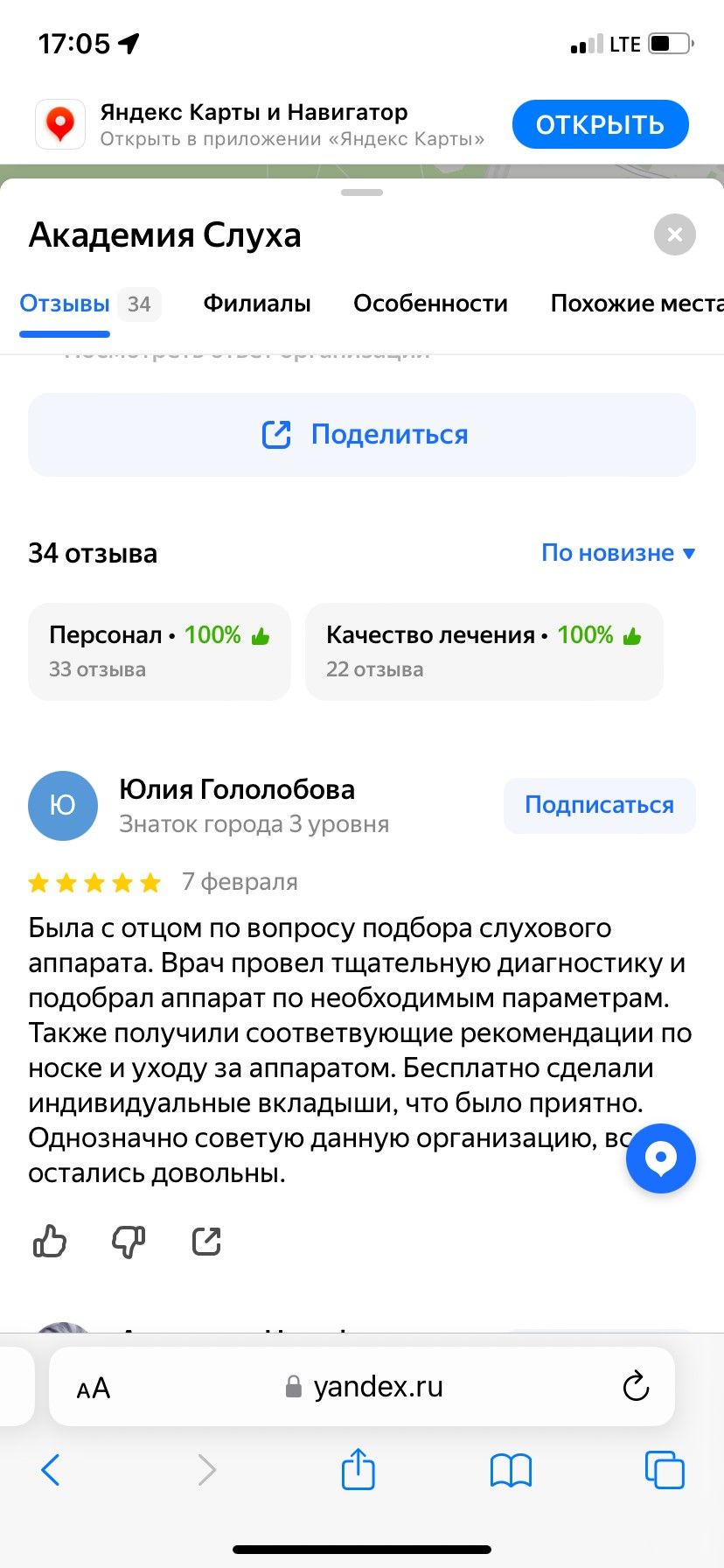Switch to the Особенности tab

point(430,304)
